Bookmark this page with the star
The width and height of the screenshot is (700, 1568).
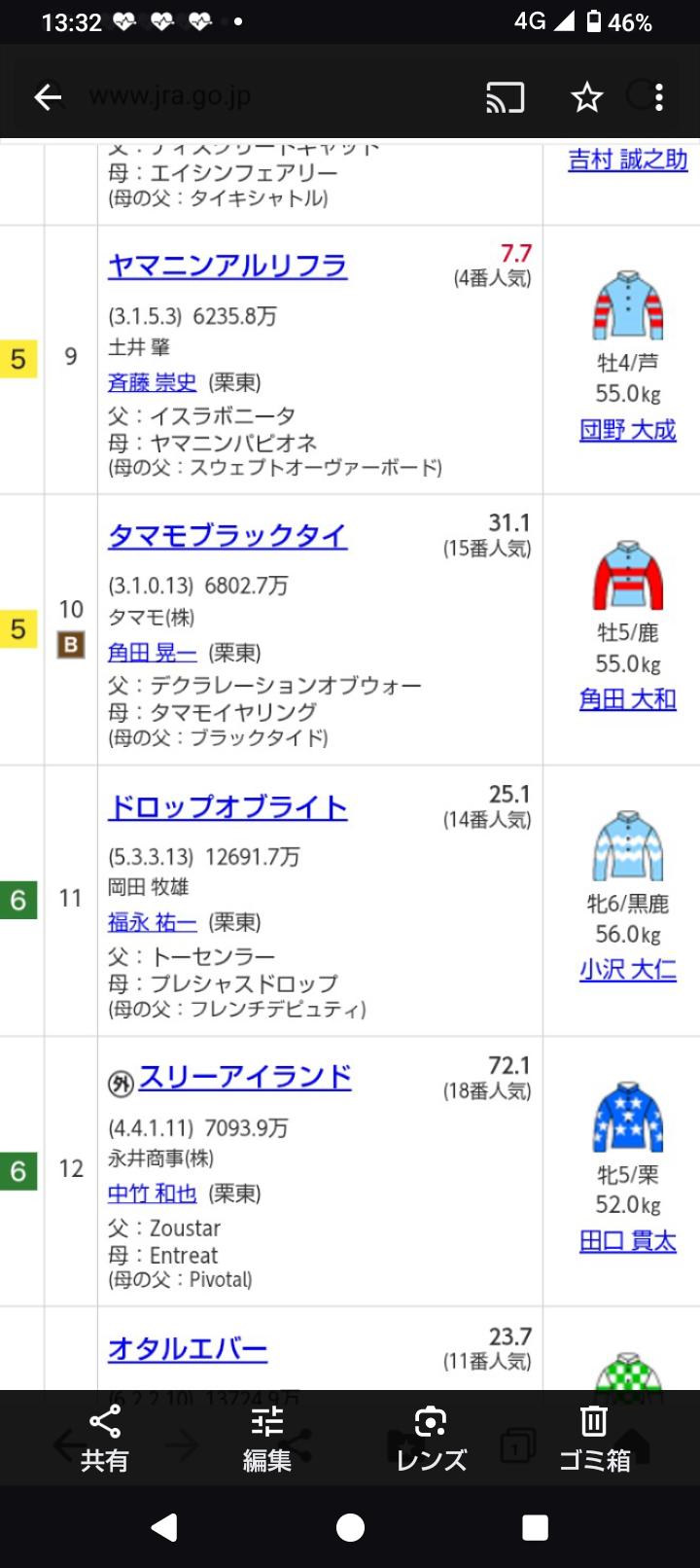pyautogui.click(x=586, y=97)
